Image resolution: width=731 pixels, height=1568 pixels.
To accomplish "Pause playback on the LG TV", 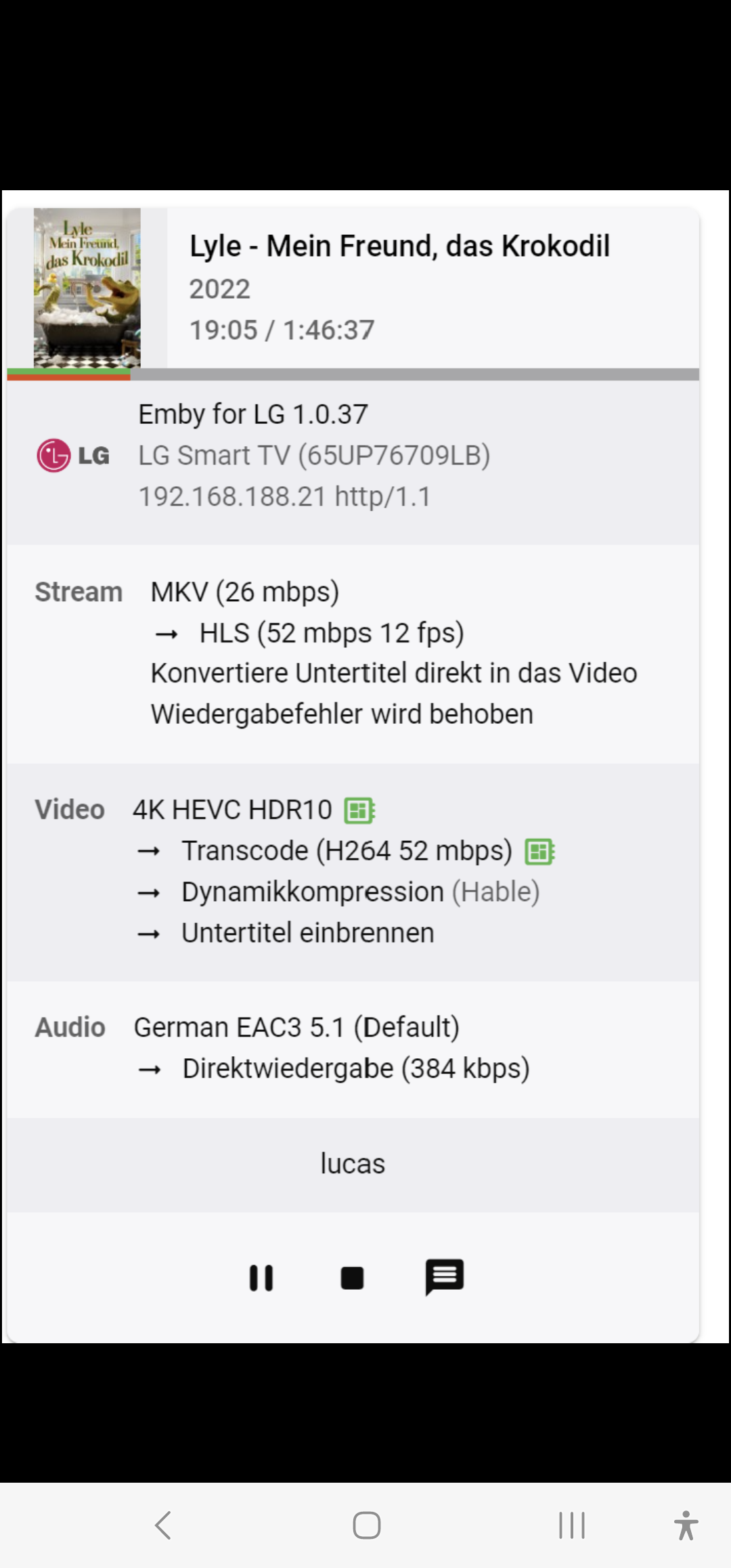I will [x=261, y=1278].
